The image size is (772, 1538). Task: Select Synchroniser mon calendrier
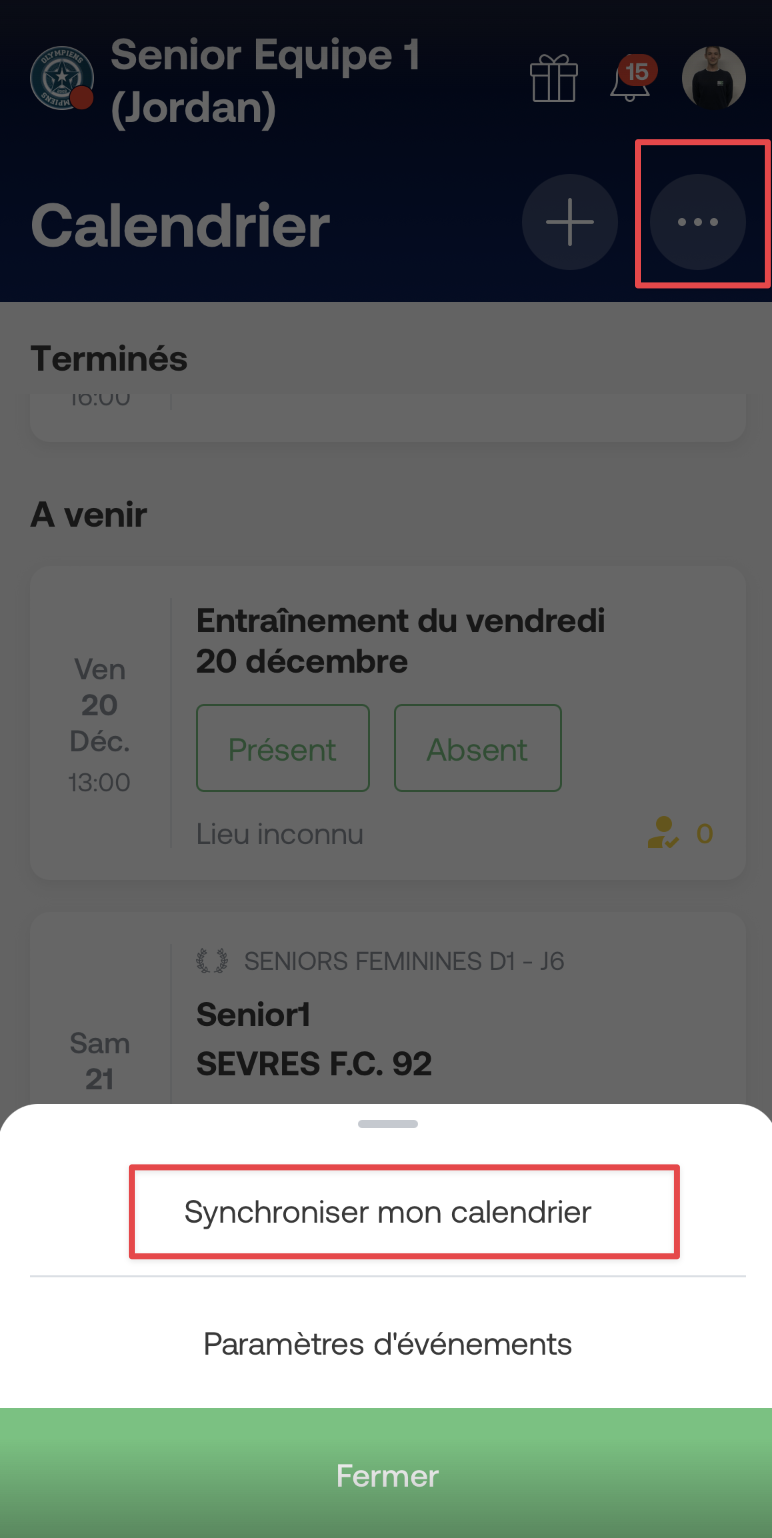[x=388, y=1212]
